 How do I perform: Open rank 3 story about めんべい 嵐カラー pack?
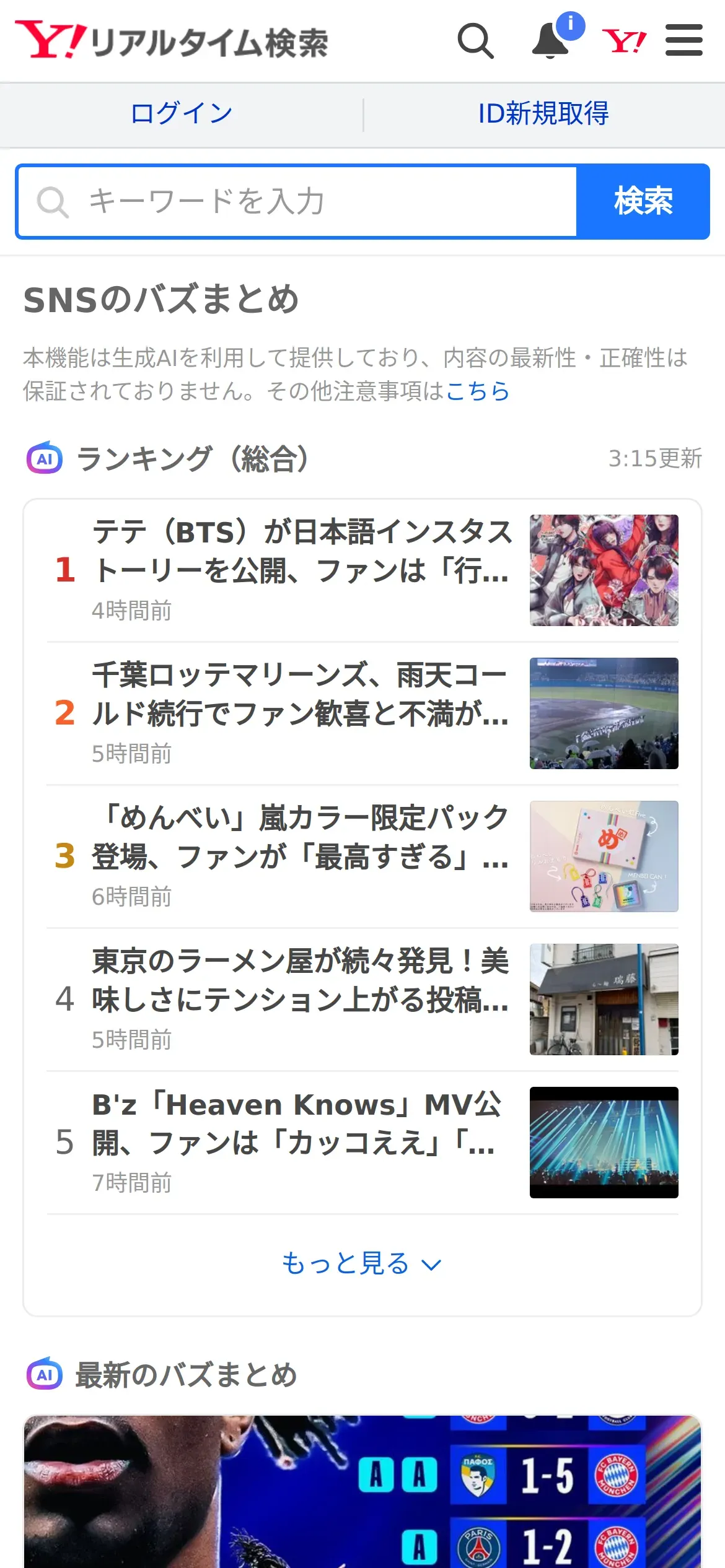[x=362, y=856]
